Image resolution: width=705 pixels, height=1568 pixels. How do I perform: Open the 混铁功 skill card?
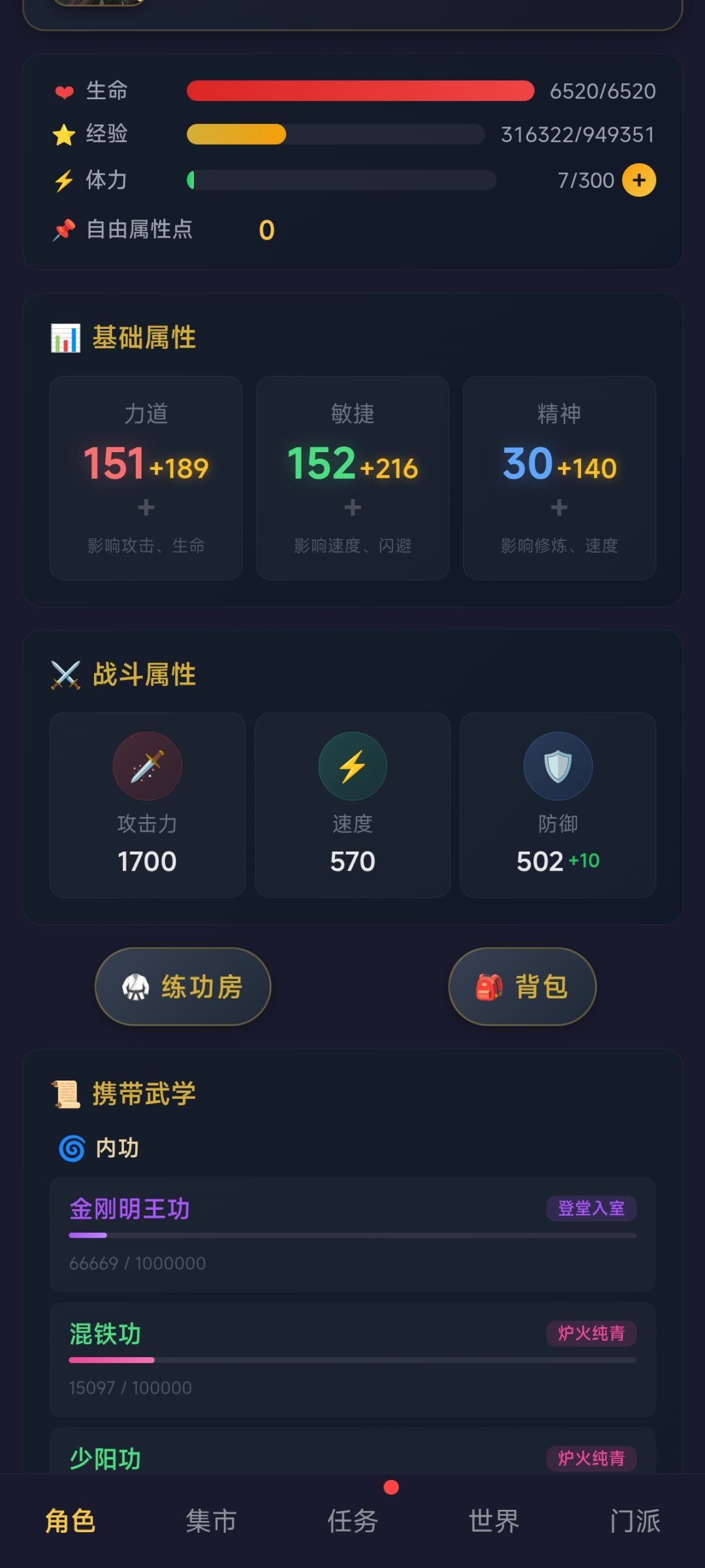point(352,1360)
